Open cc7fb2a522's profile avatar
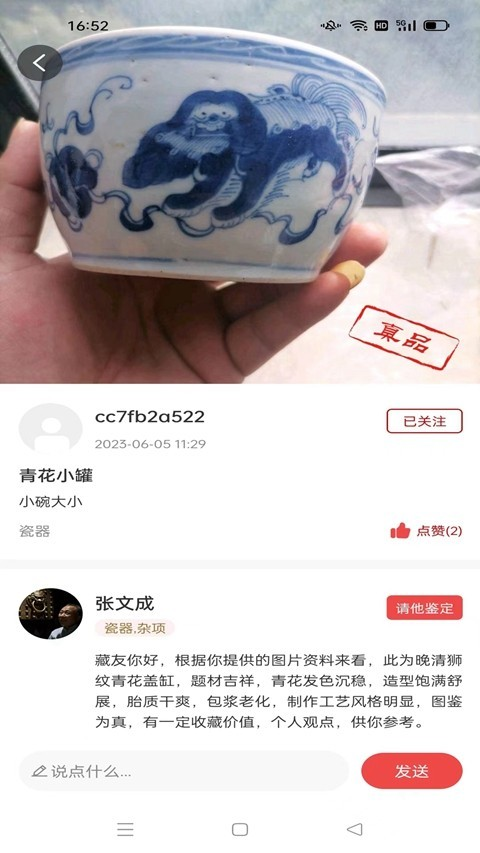The image size is (480, 853). point(51,428)
